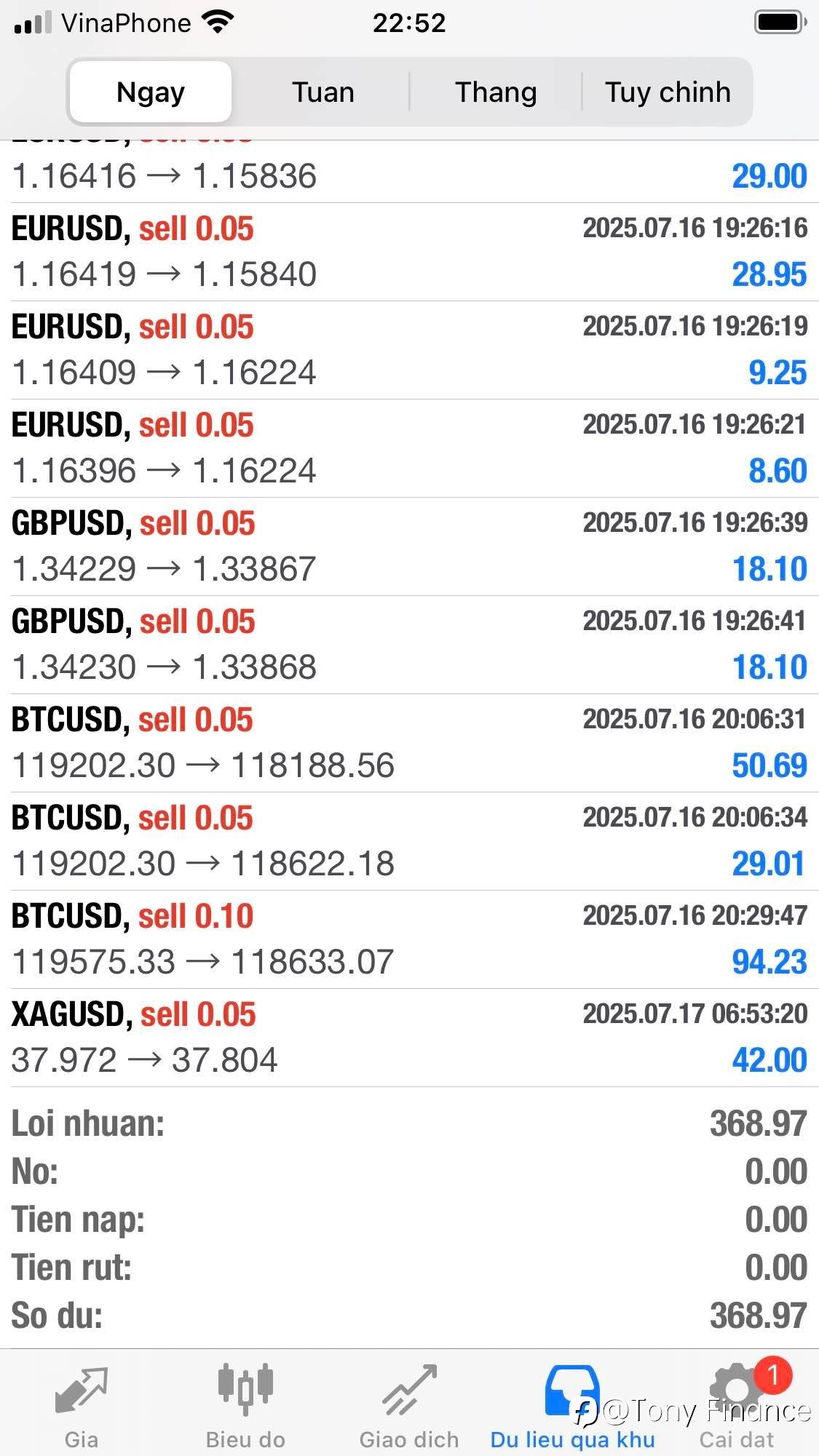Expand the BTCUSD sell trade at 20:06:34
Viewport: 819px width, 1456px height.
[x=409, y=841]
